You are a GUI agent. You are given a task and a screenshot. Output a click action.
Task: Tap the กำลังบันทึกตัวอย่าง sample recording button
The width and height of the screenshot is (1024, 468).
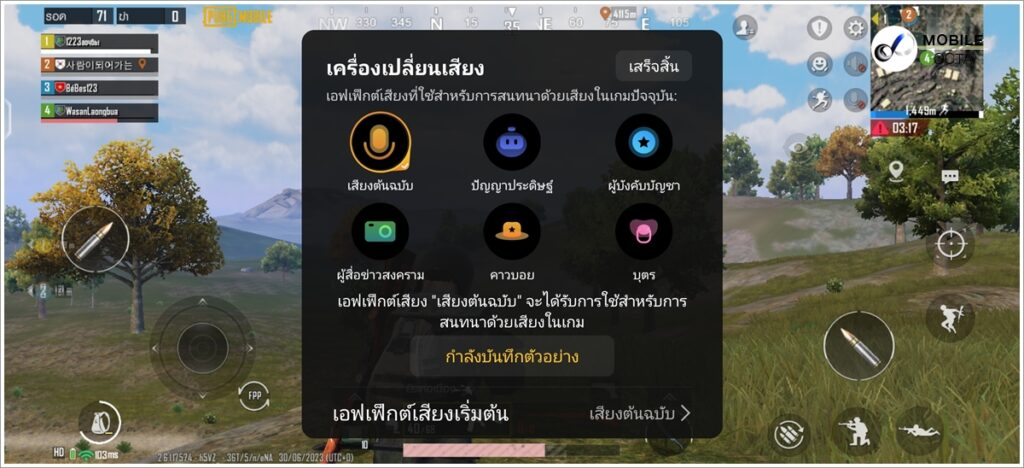[512, 356]
